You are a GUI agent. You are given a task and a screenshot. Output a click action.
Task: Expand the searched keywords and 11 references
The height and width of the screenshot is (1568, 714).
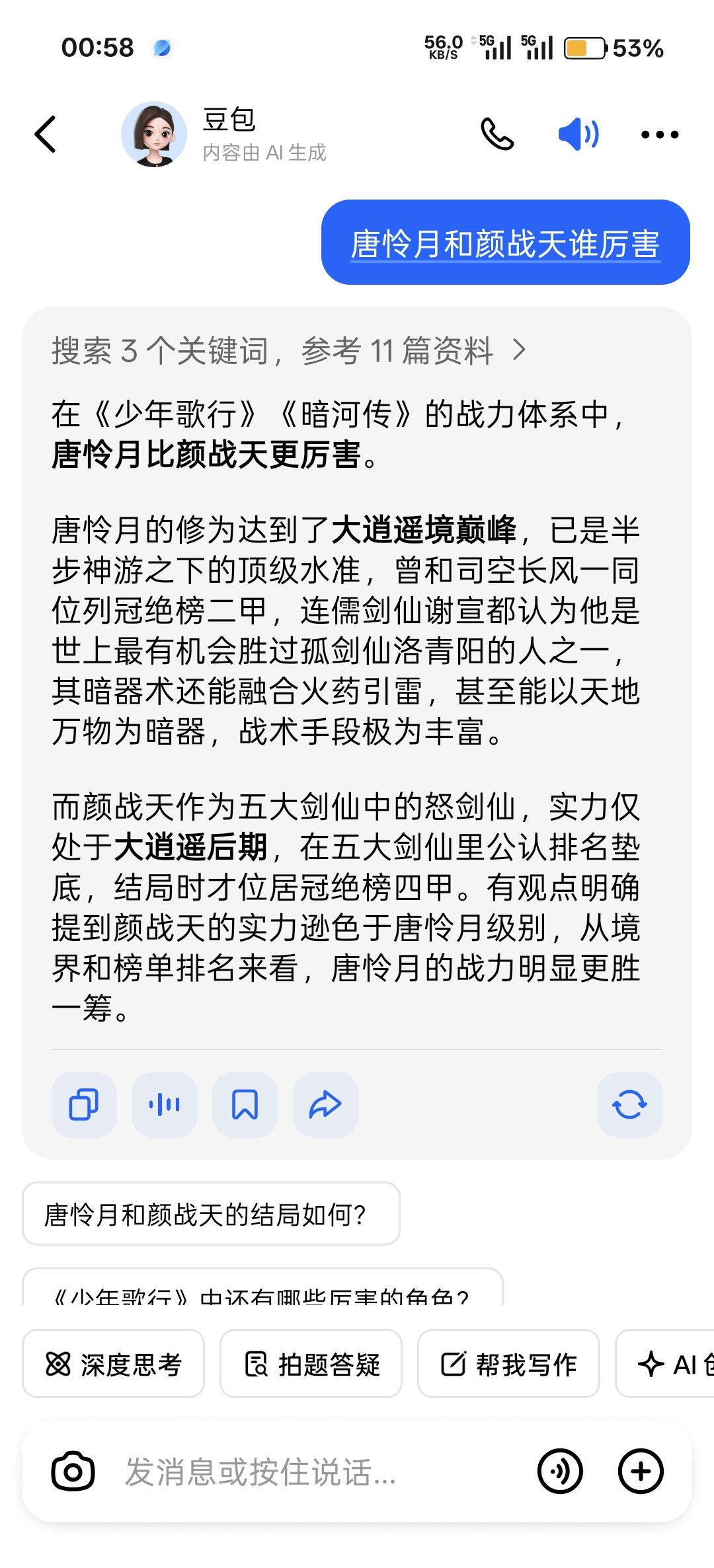pos(289,350)
